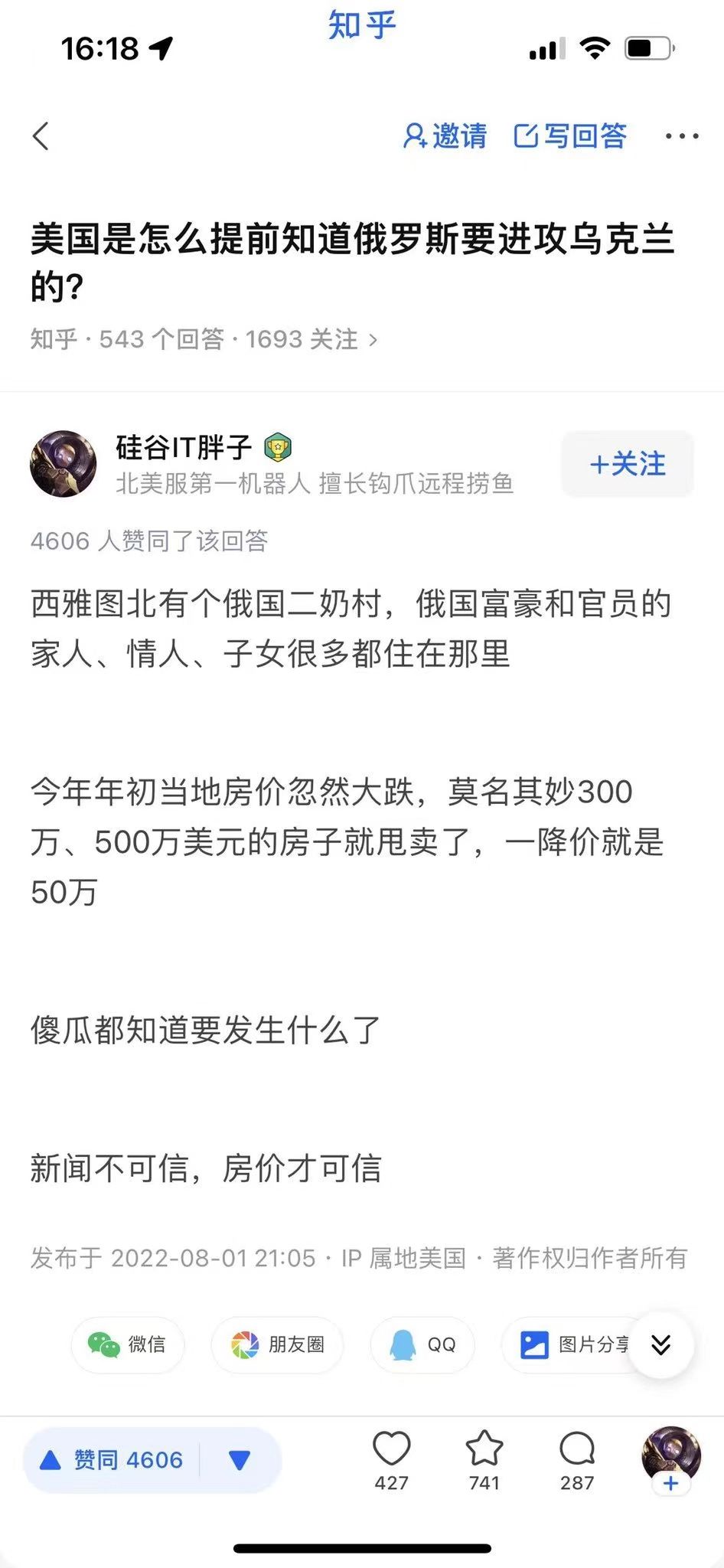Open question details via 543 个回答 row

(x=204, y=339)
